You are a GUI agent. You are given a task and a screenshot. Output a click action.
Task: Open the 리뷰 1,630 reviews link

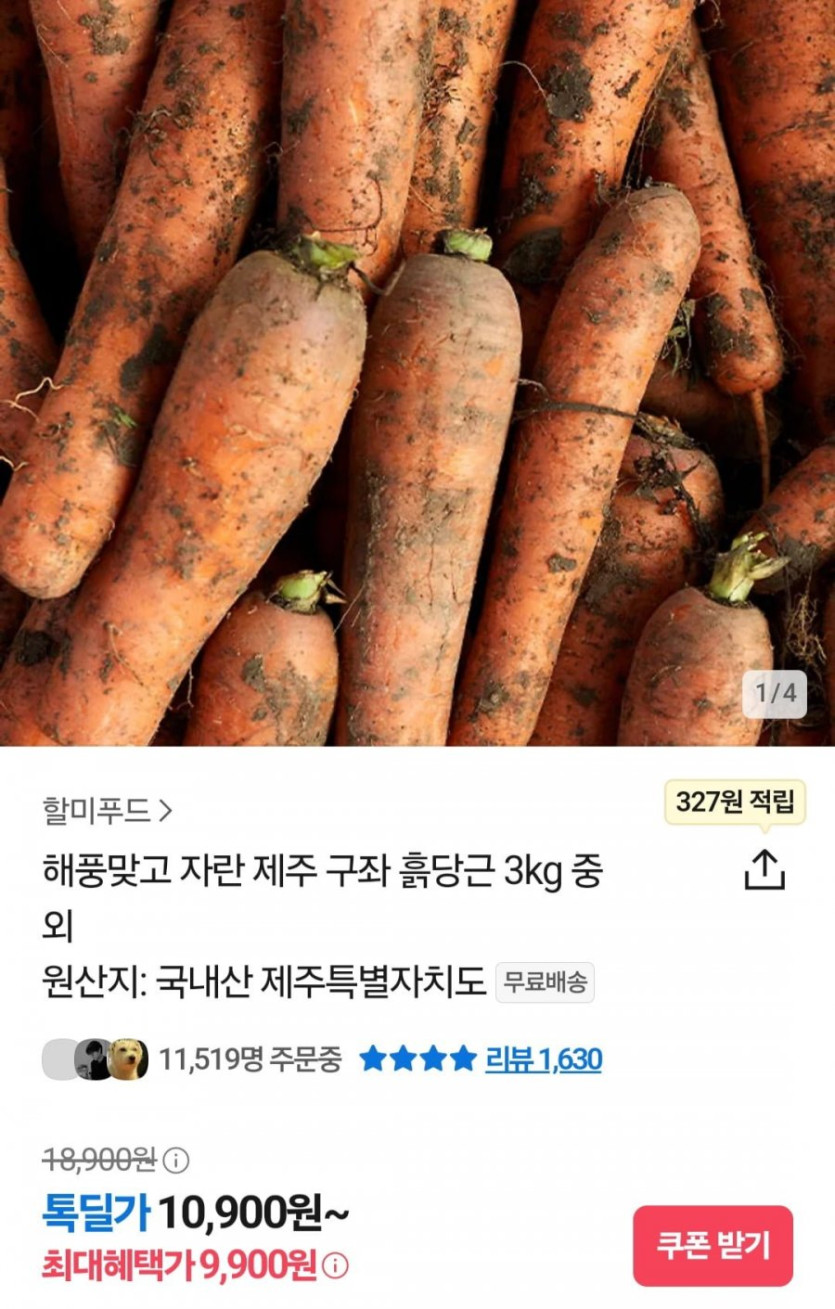click(x=543, y=1059)
